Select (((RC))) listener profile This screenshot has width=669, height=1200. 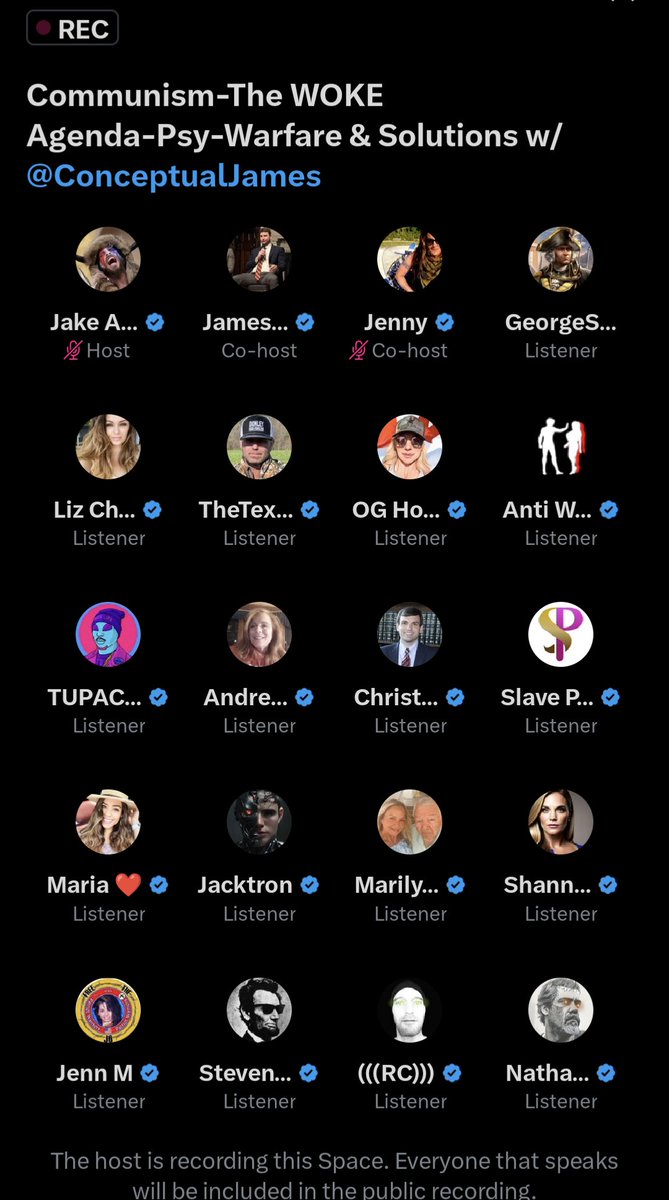tap(410, 1010)
